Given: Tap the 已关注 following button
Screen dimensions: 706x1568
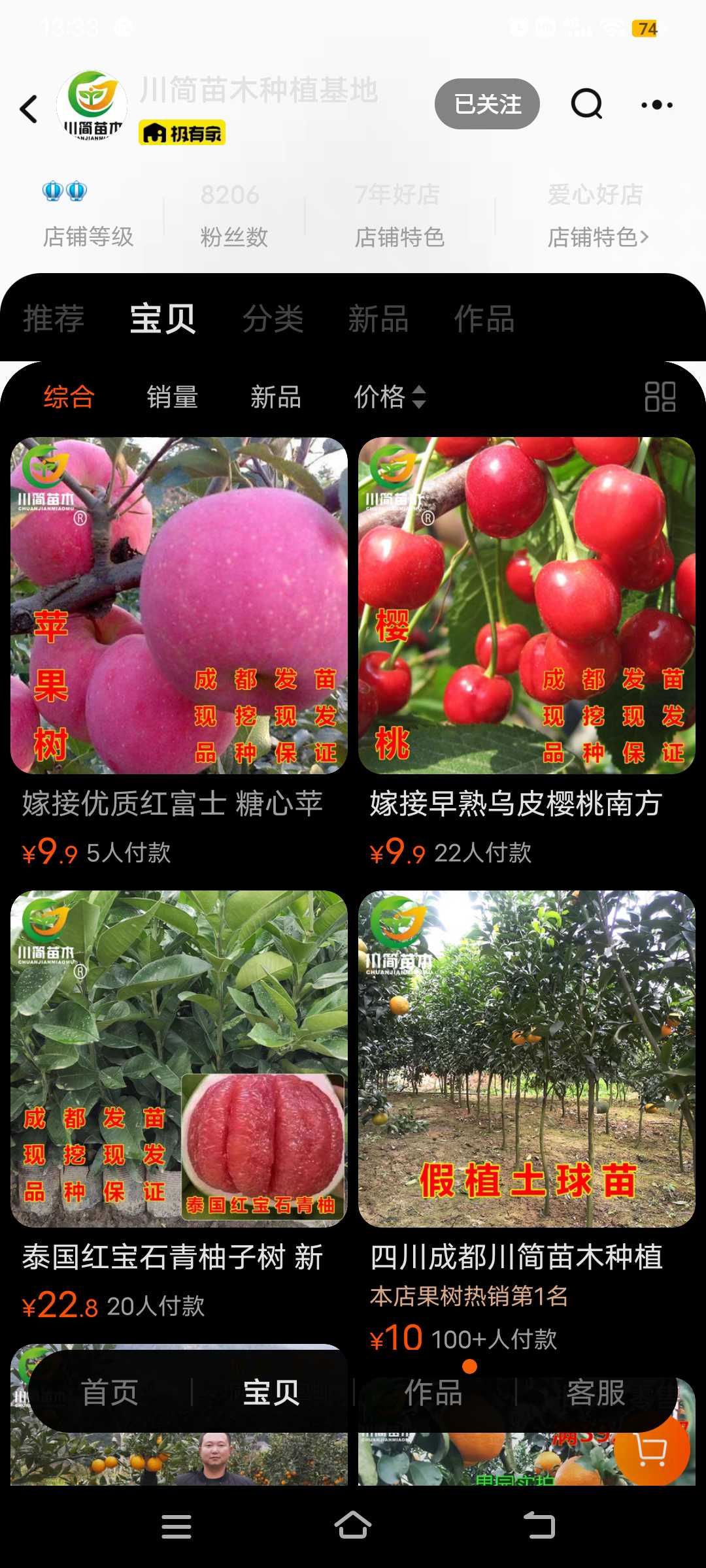Looking at the screenshot, I should 487,104.
